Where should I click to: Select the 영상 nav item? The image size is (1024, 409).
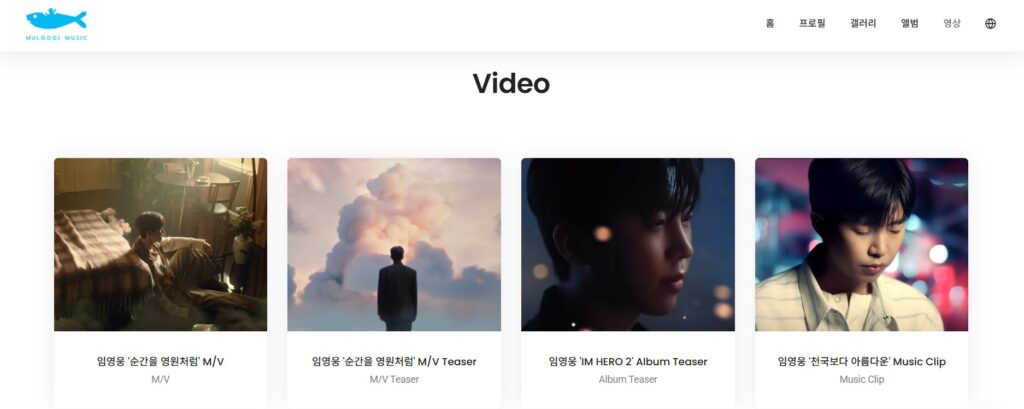point(951,23)
